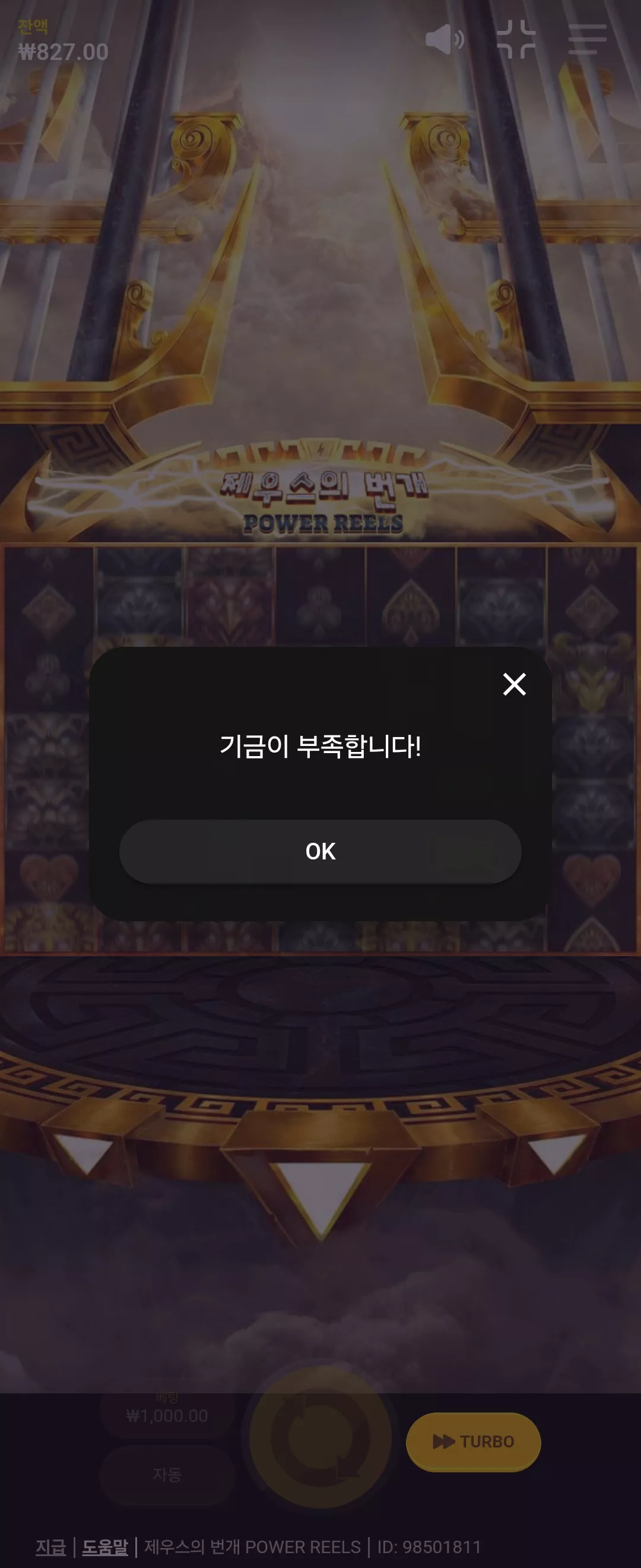Viewport: 641px width, 1568px height.
Task: Open the 자동 autoplay settings
Action: point(167,1474)
